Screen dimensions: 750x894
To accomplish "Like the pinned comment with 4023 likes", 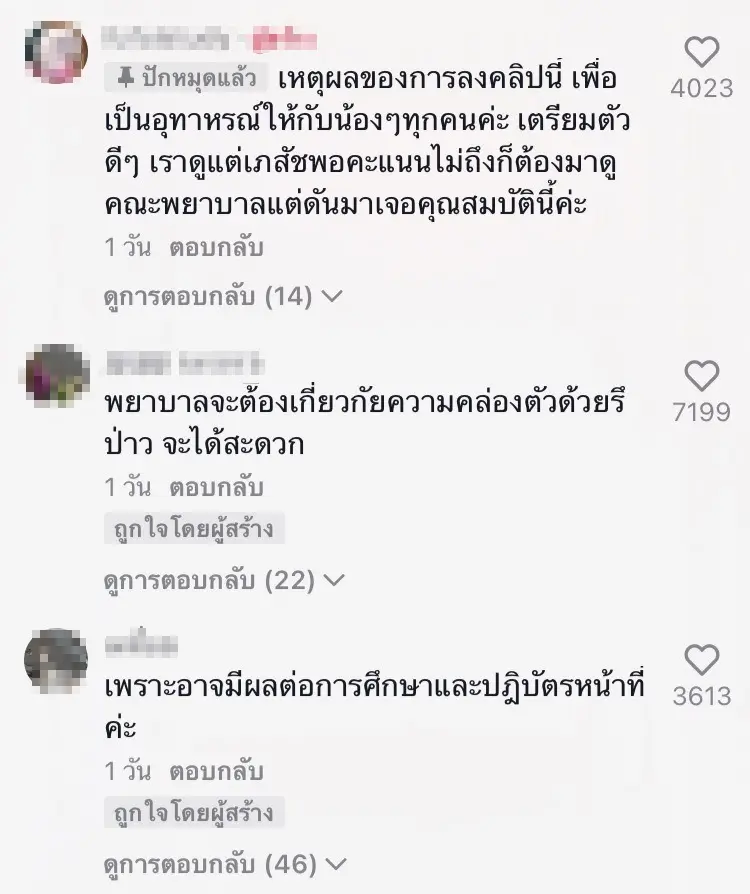I will [702, 52].
